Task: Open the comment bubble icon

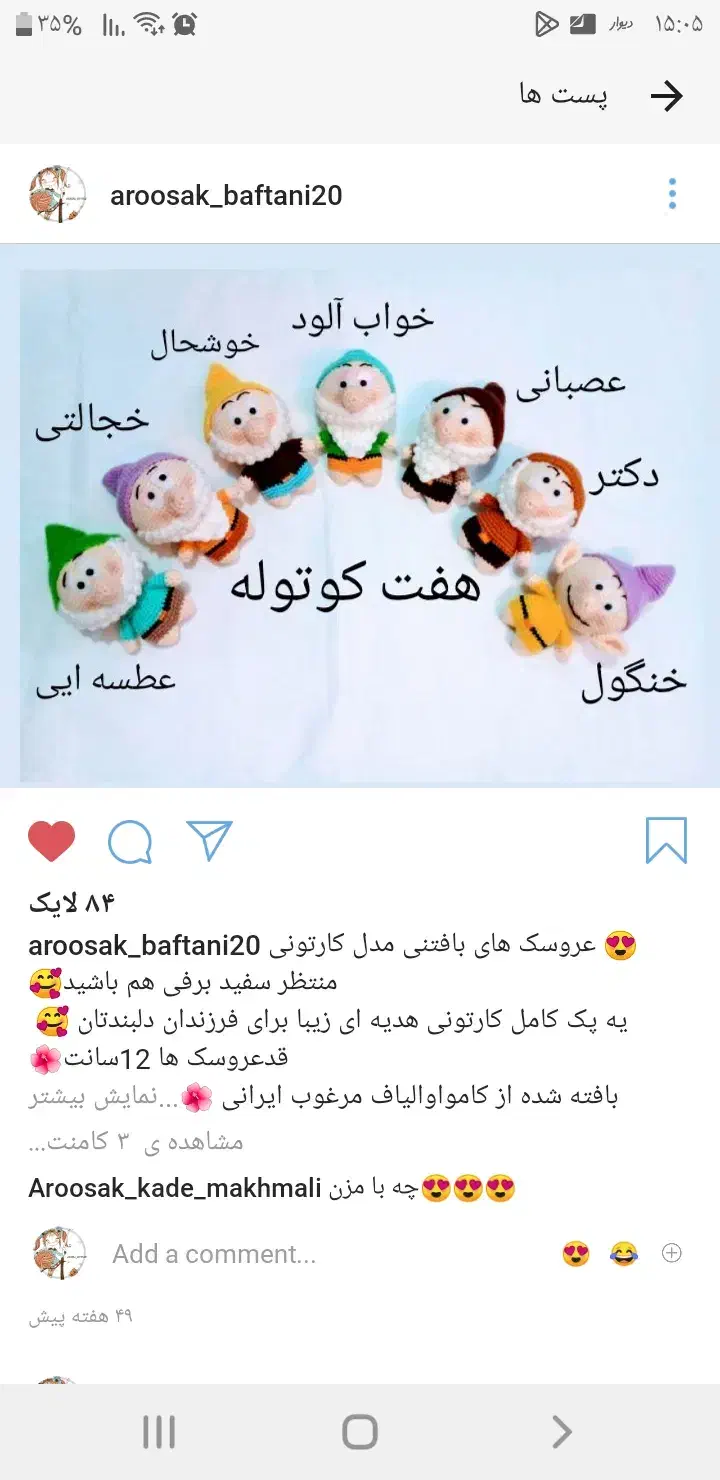Action: pyautogui.click(x=130, y=842)
